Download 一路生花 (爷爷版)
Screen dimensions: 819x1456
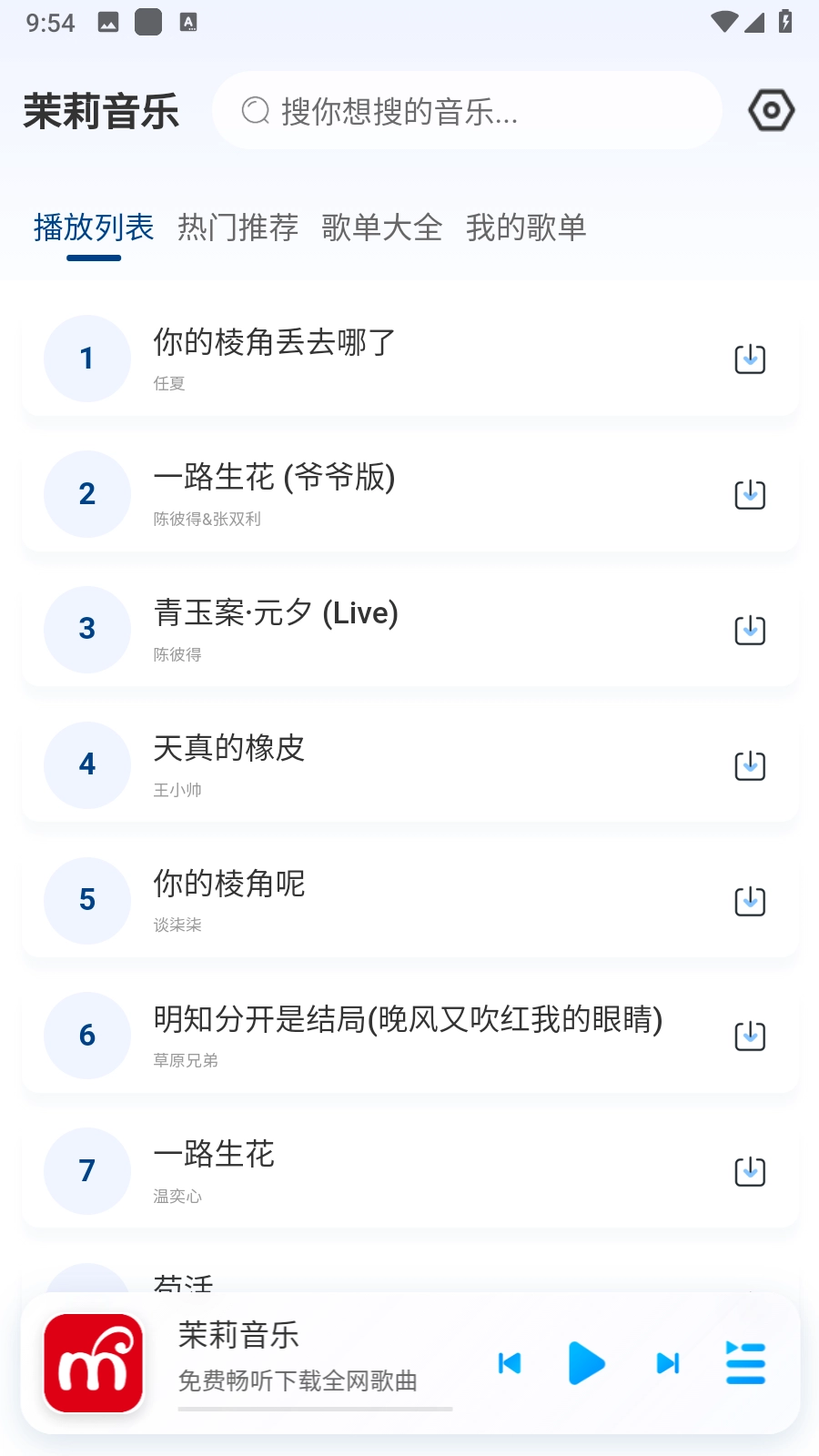tap(748, 495)
